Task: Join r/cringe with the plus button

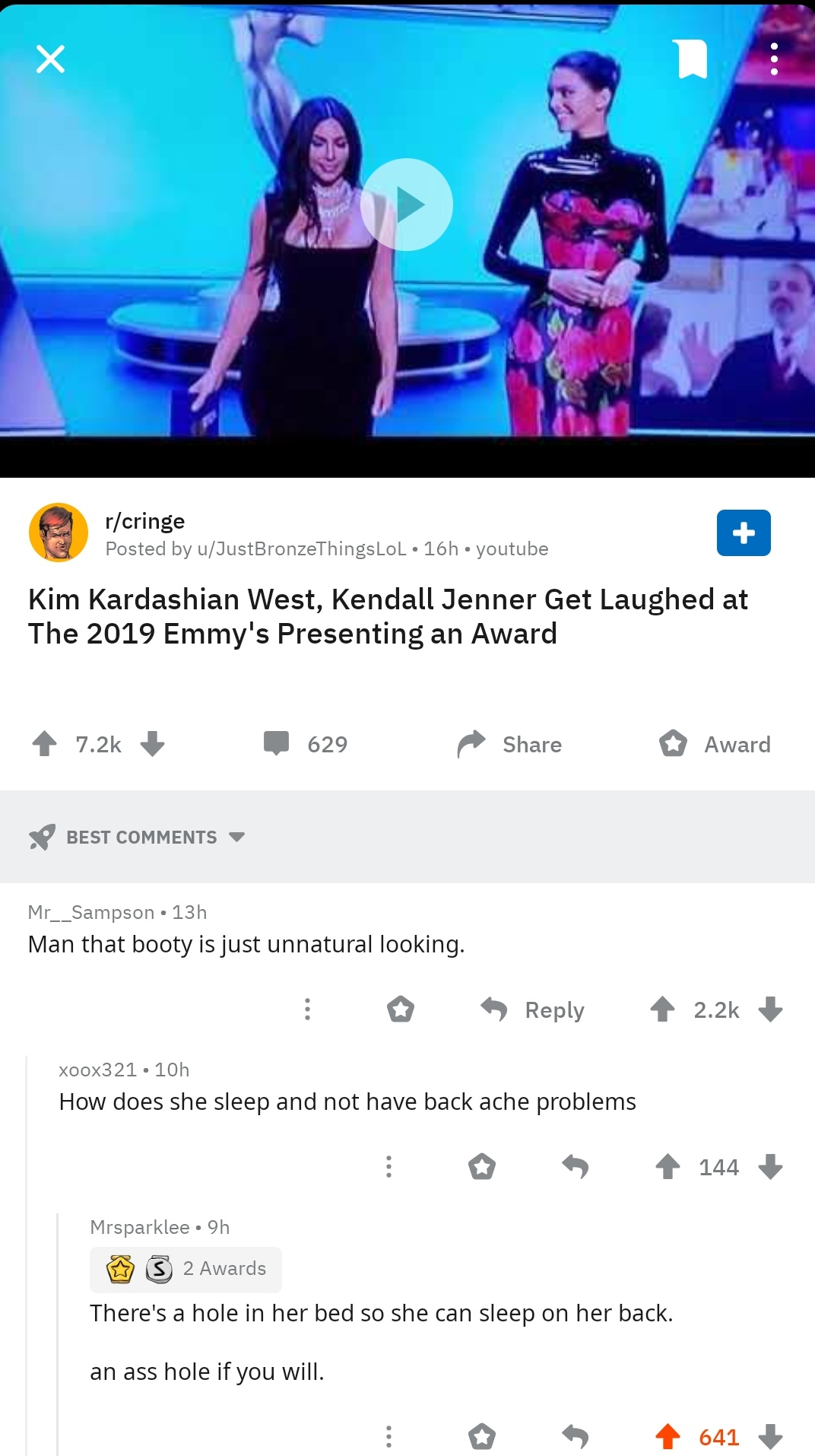Action: (x=744, y=532)
